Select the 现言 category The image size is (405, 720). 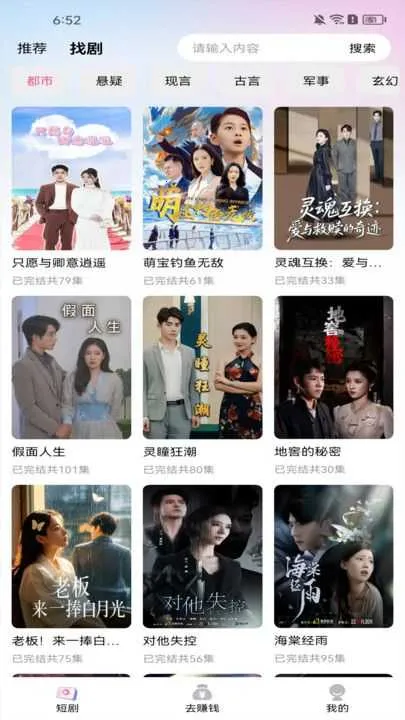[178, 81]
